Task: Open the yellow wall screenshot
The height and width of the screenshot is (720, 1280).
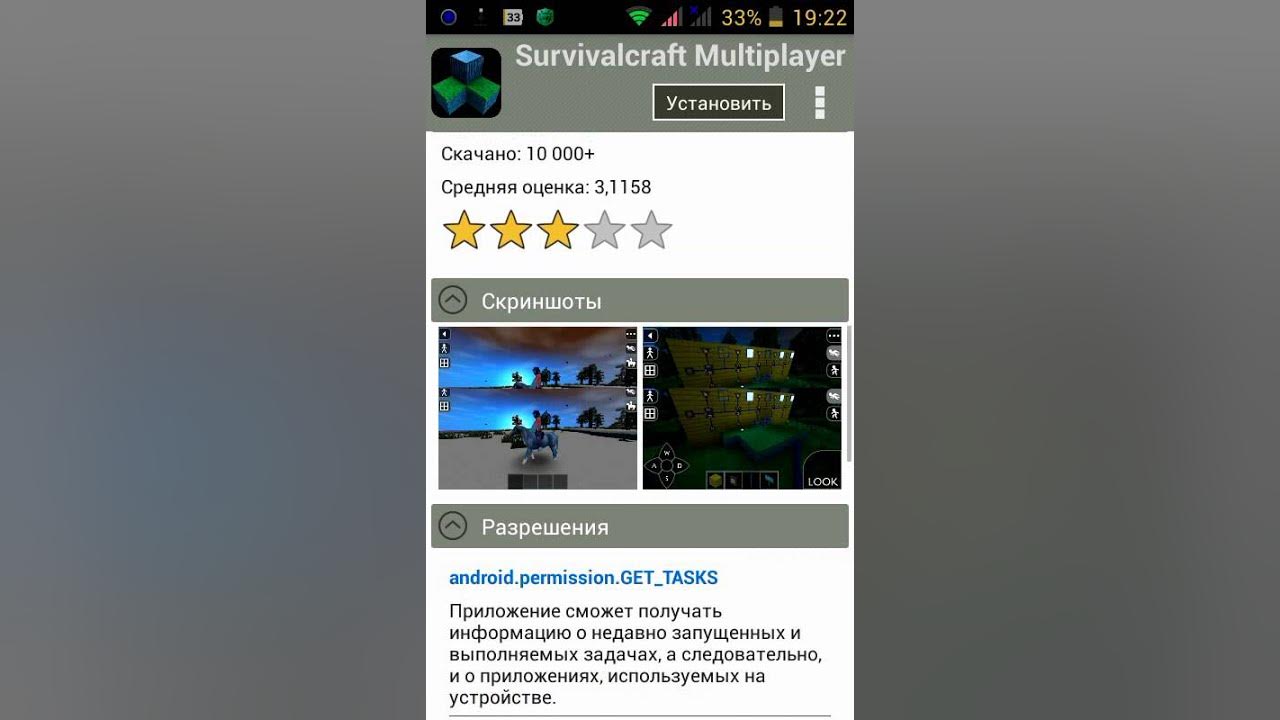Action: (x=742, y=408)
